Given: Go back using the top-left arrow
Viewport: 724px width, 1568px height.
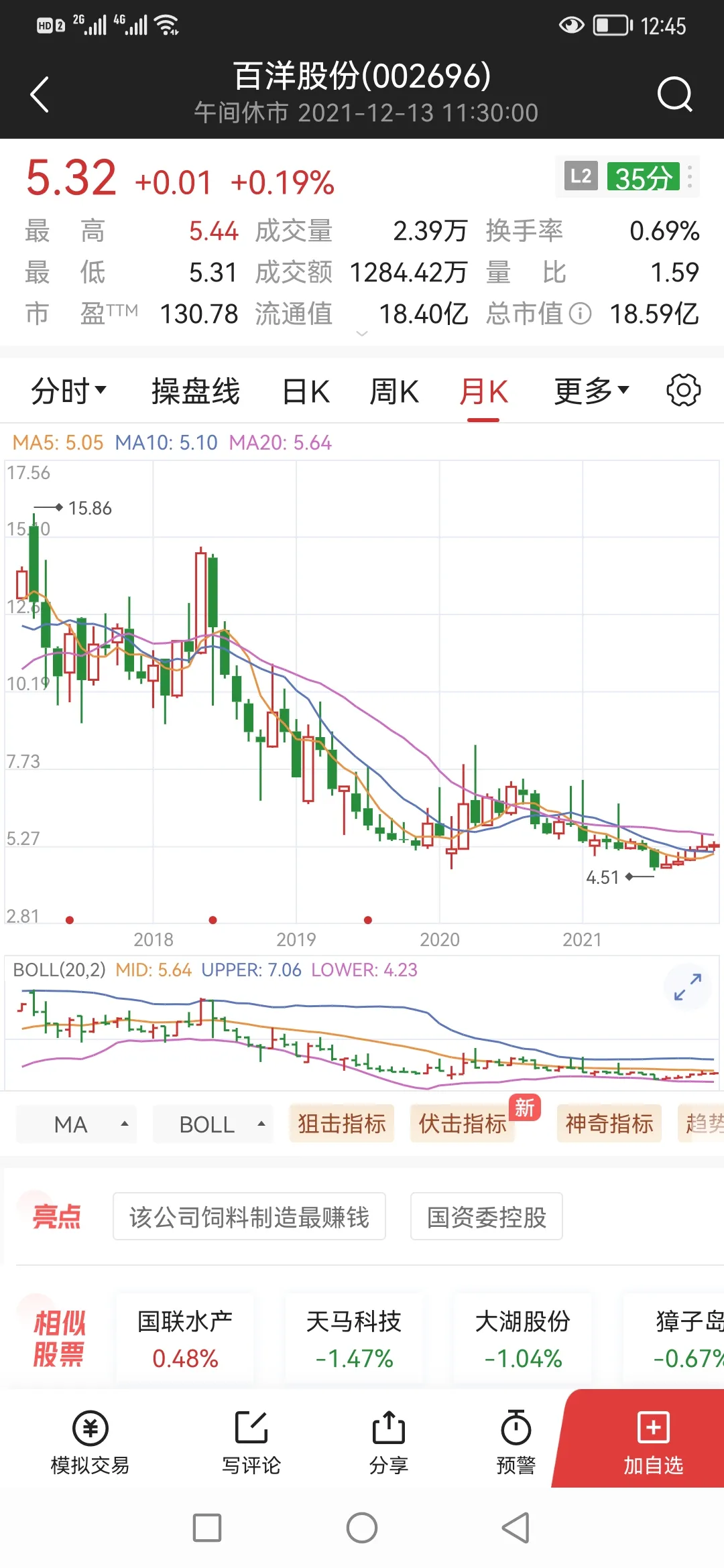Looking at the screenshot, I should 40,94.
